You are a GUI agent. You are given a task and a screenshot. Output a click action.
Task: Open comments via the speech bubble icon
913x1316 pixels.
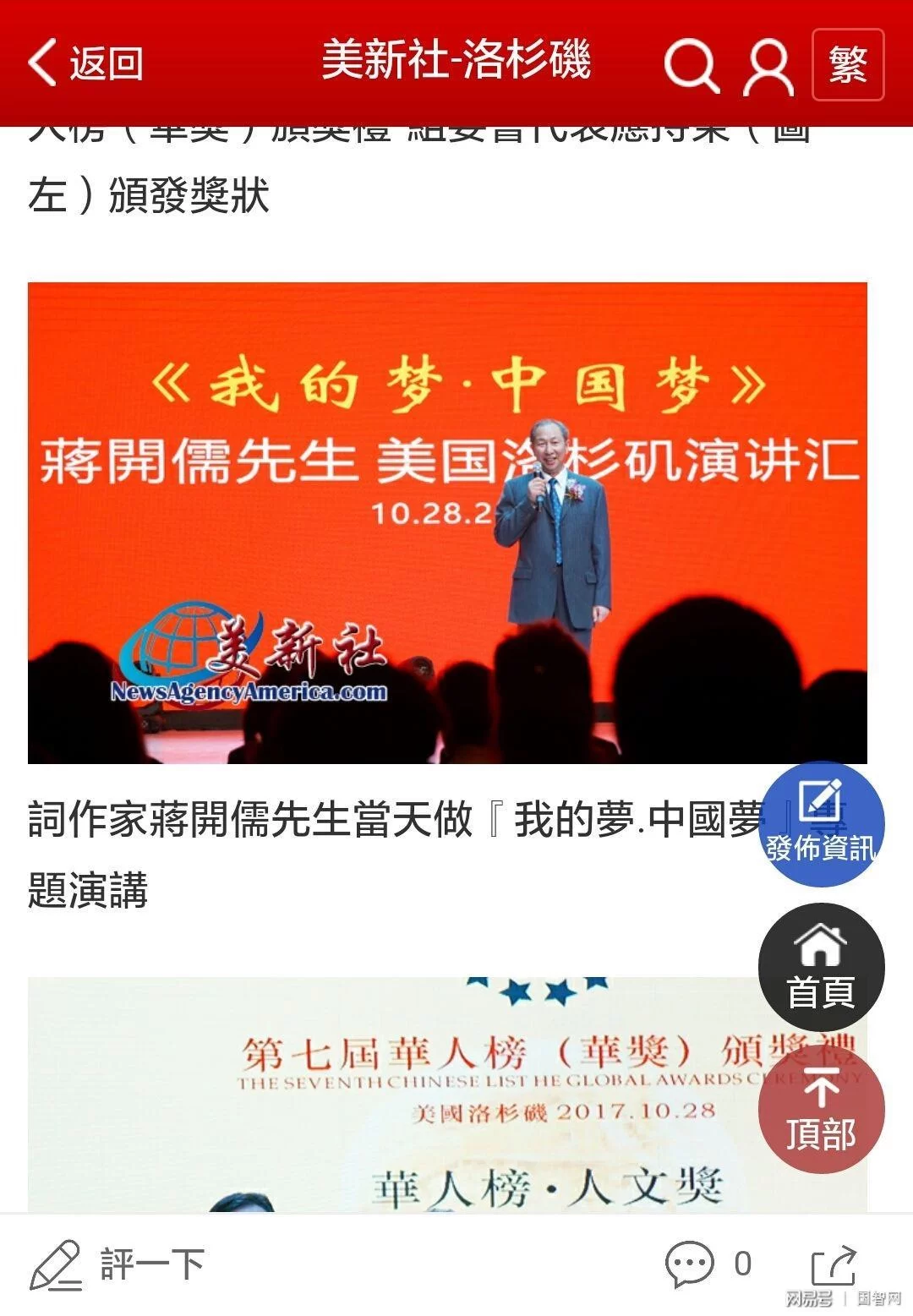pyautogui.click(x=692, y=1261)
